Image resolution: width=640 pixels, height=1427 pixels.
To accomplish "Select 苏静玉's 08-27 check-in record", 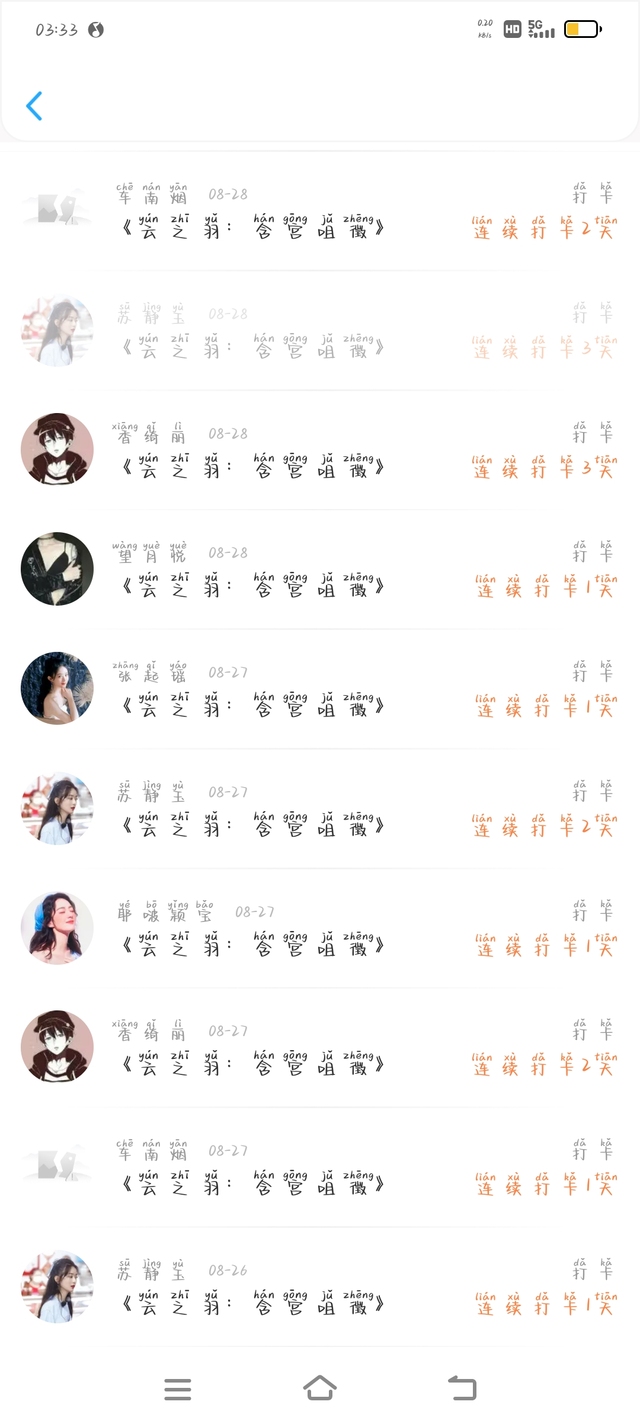I will [x=320, y=810].
